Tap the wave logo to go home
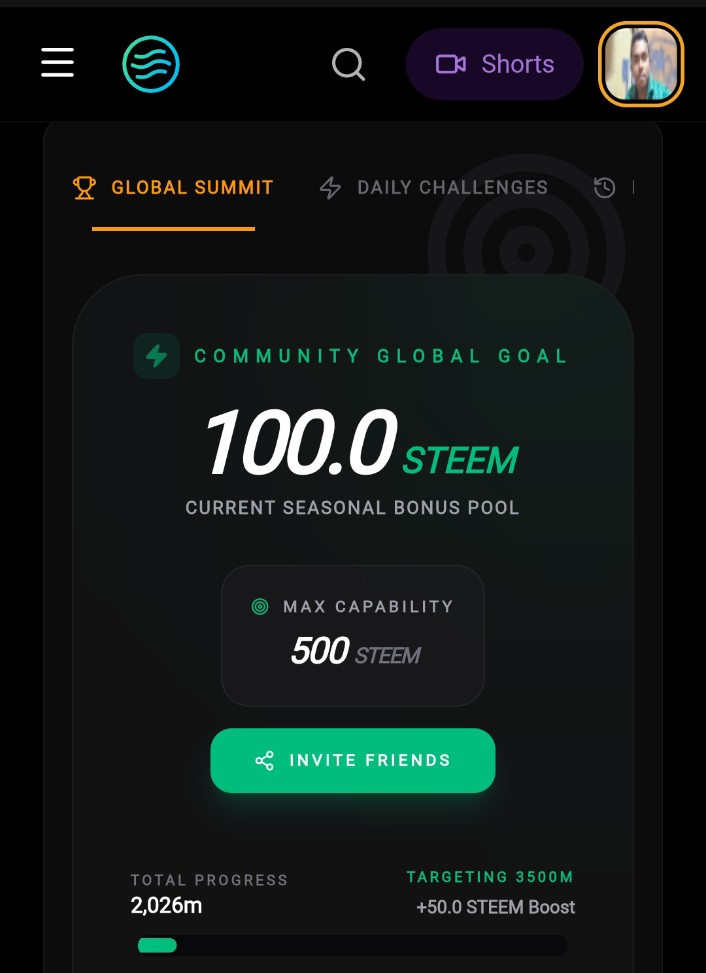Screen dimensions: 706x973 click(x=151, y=64)
